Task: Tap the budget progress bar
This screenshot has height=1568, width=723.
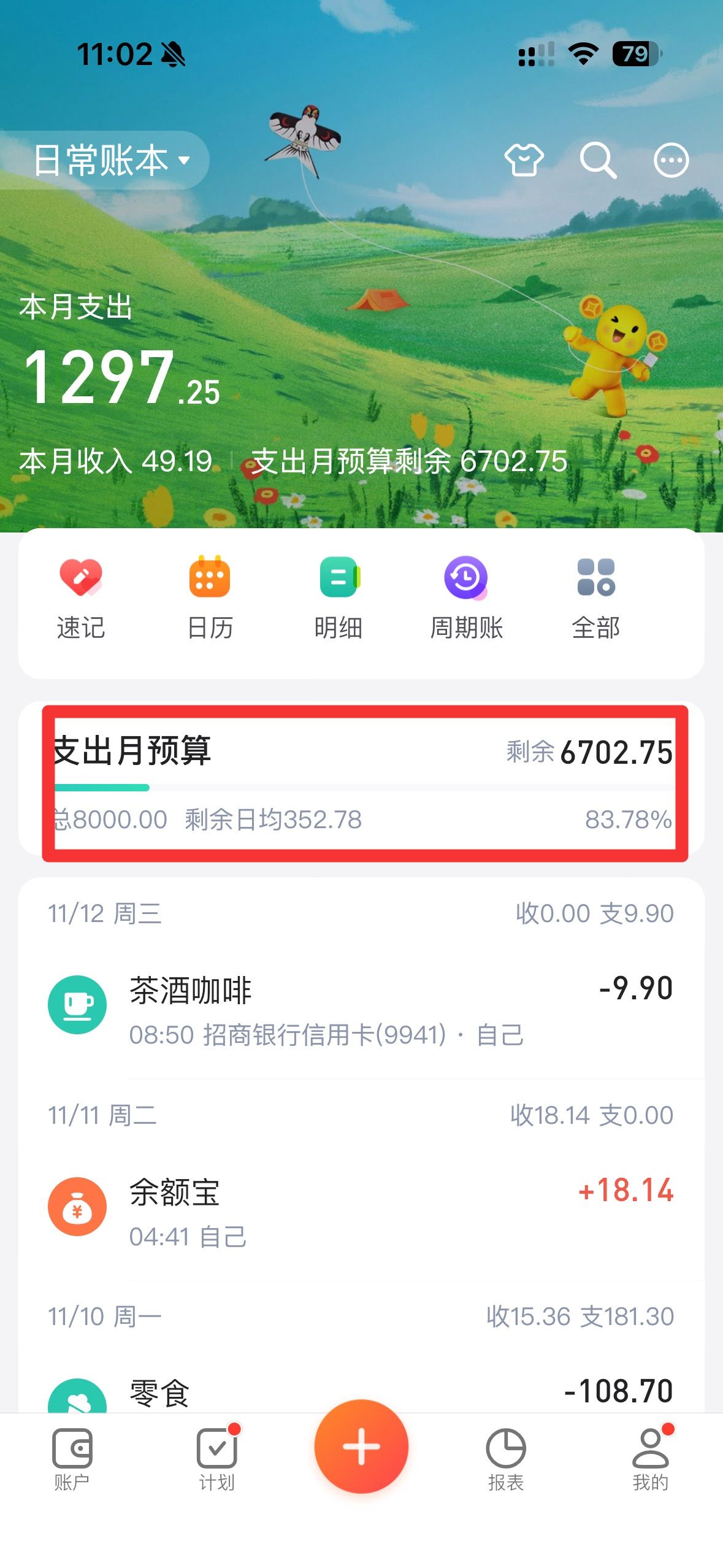Action: [x=362, y=787]
